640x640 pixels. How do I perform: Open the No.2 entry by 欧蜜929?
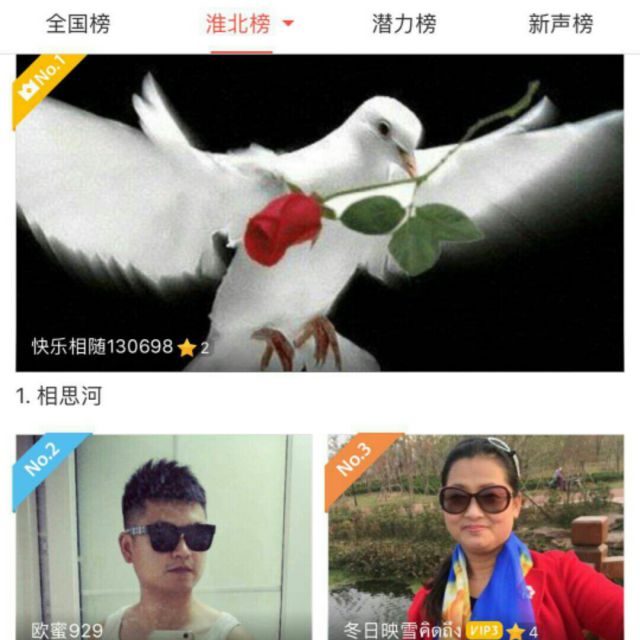click(x=164, y=536)
